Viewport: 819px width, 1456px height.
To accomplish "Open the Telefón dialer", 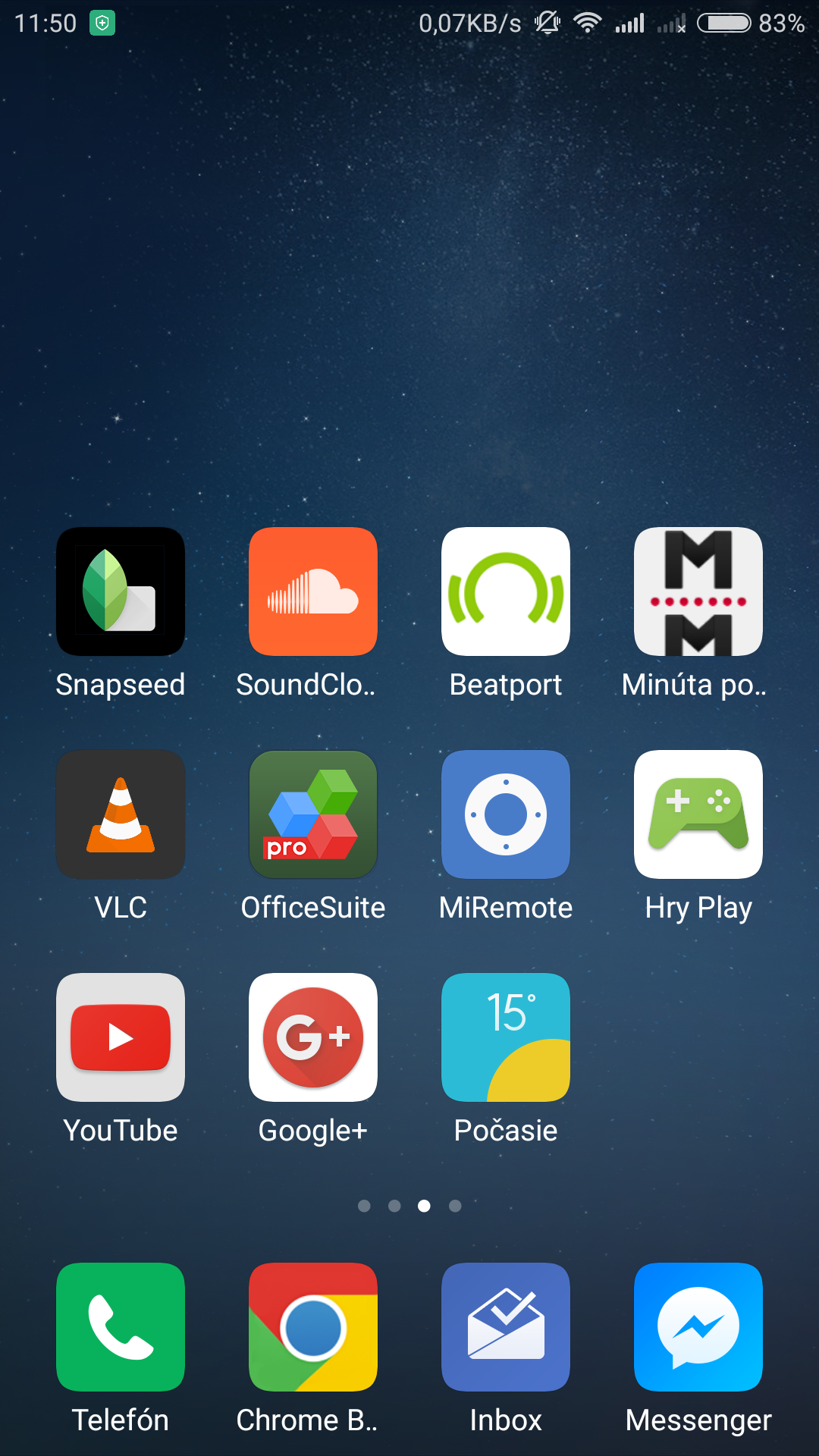I will [121, 1327].
